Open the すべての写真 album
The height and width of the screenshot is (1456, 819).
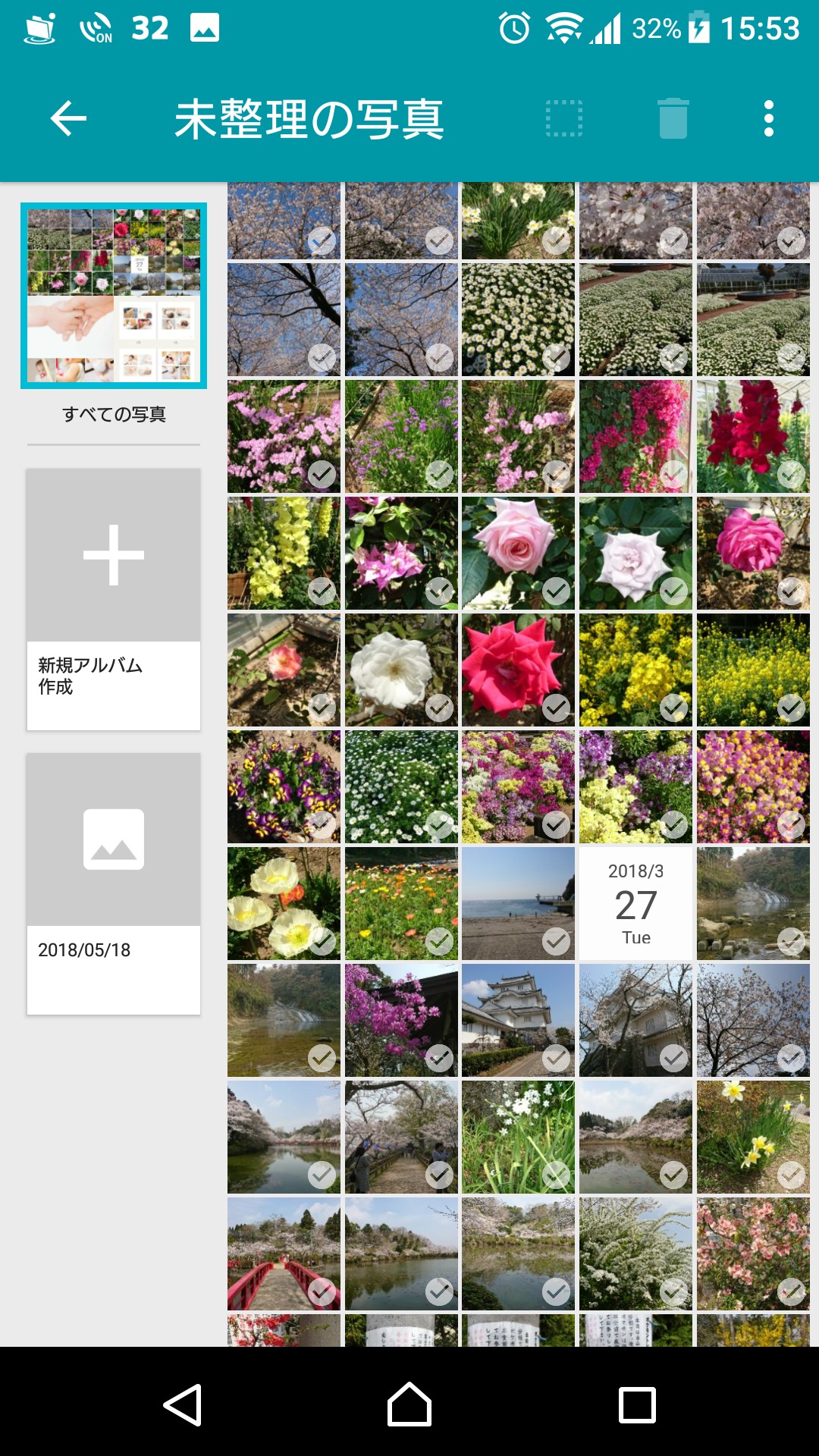click(114, 296)
